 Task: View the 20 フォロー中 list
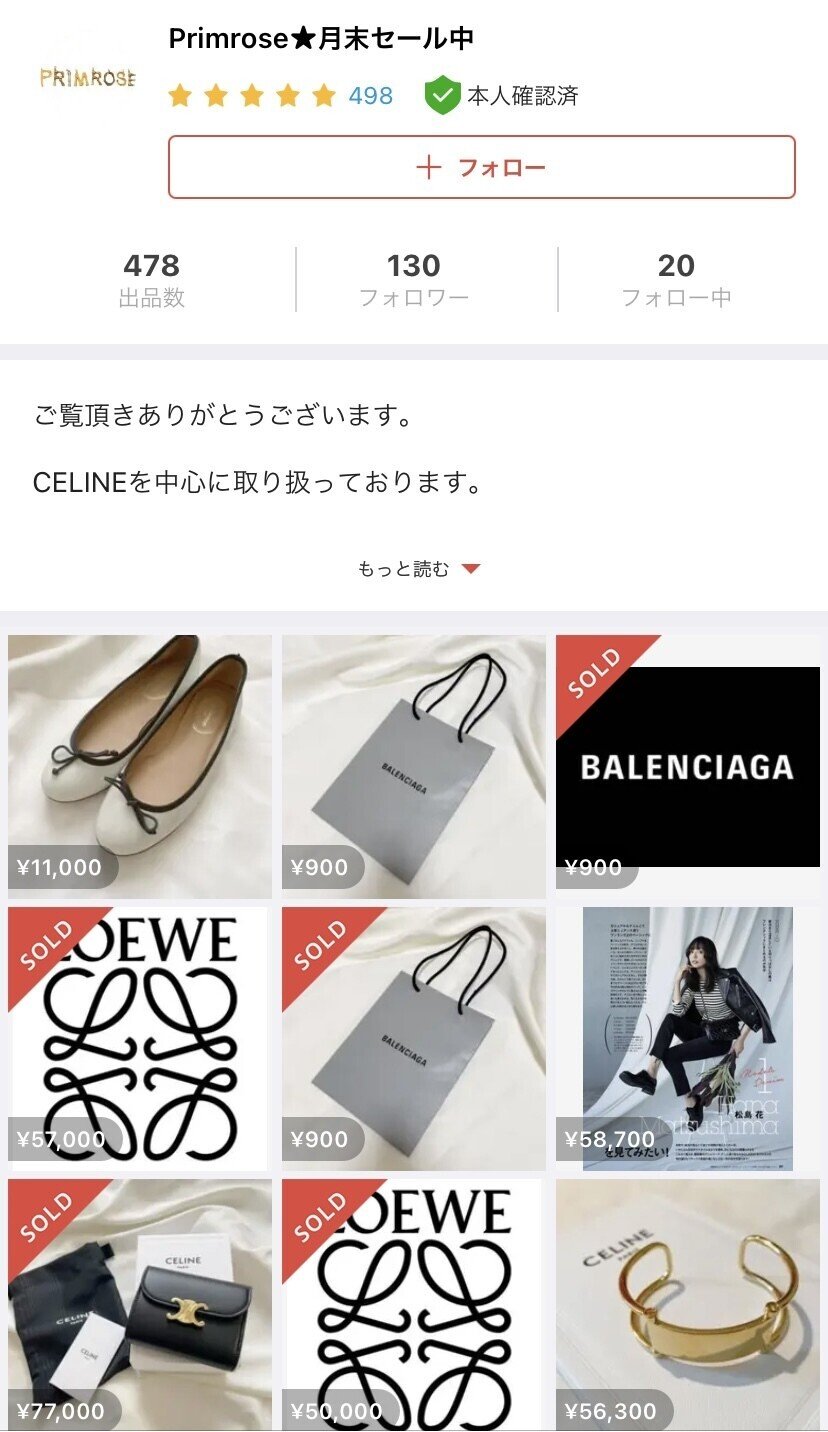pos(679,277)
